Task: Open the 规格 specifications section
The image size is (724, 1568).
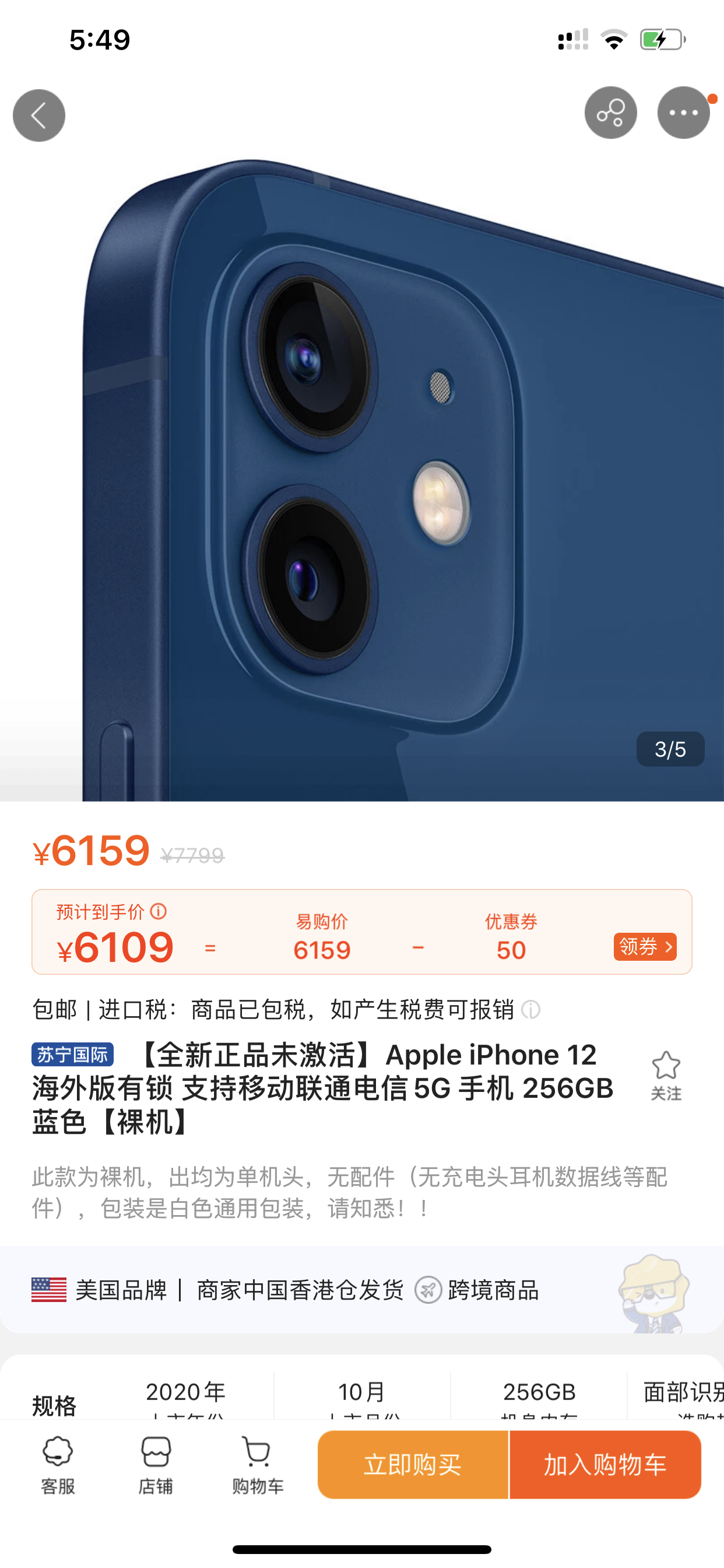Action: coord(54,1405)
